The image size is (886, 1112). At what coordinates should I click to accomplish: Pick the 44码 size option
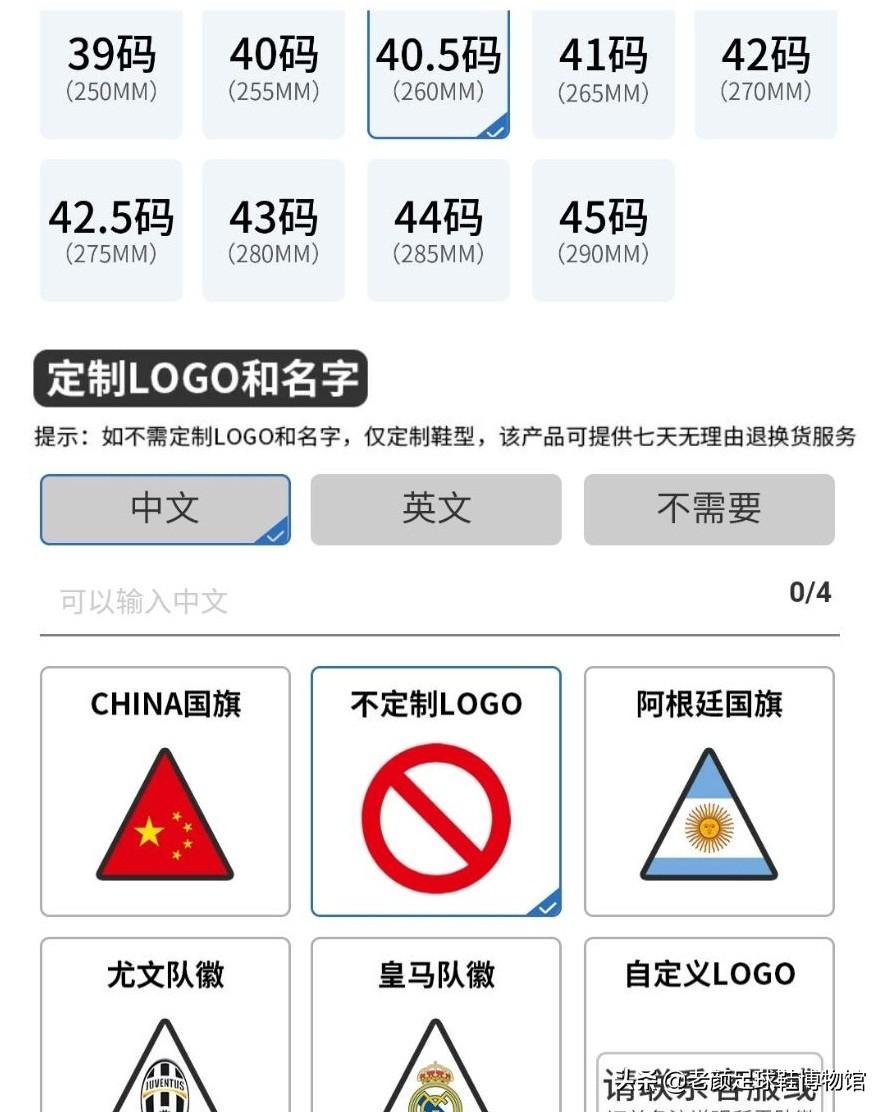tap(438, 231)
